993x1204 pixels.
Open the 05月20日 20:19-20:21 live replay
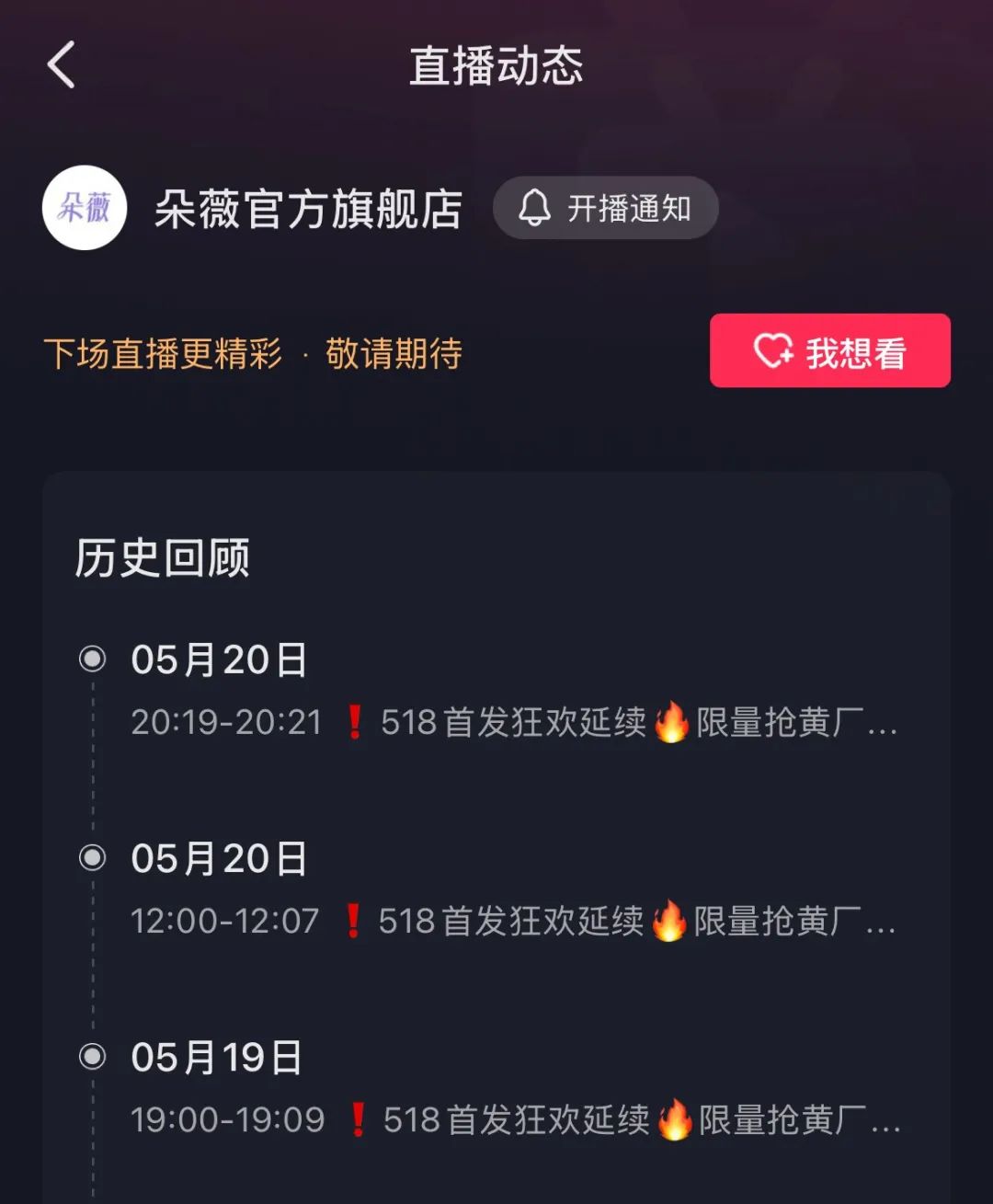513,722
